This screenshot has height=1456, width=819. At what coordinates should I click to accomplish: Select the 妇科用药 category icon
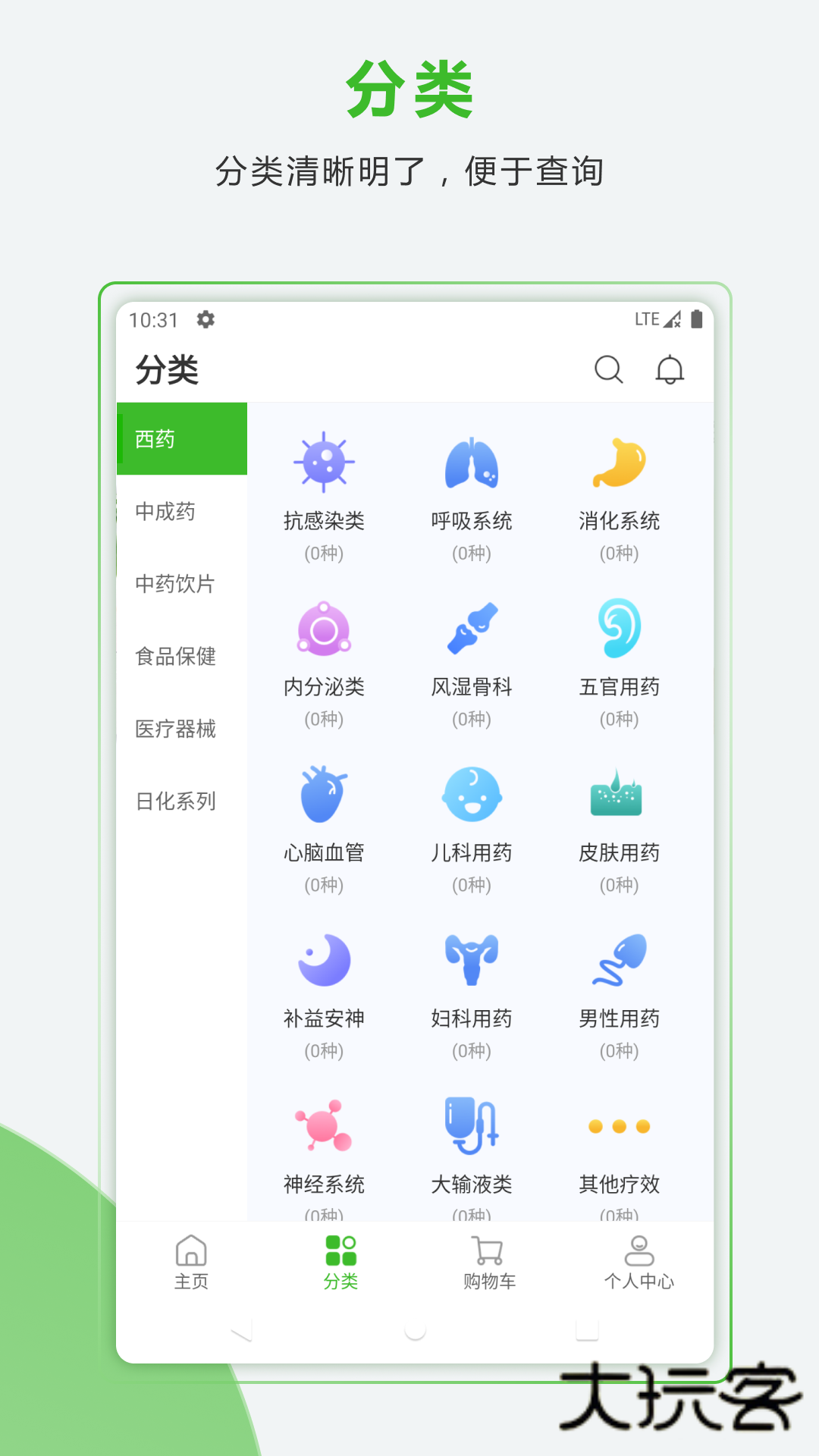472,960
